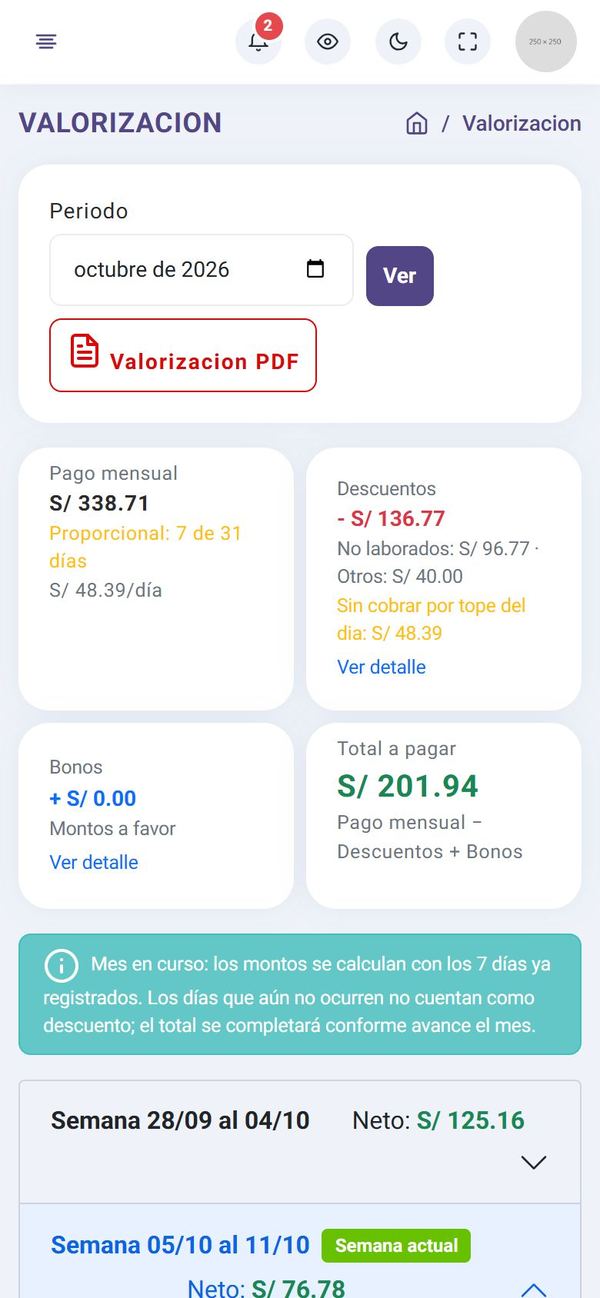Open the notifications bell

tap(258, 42)
